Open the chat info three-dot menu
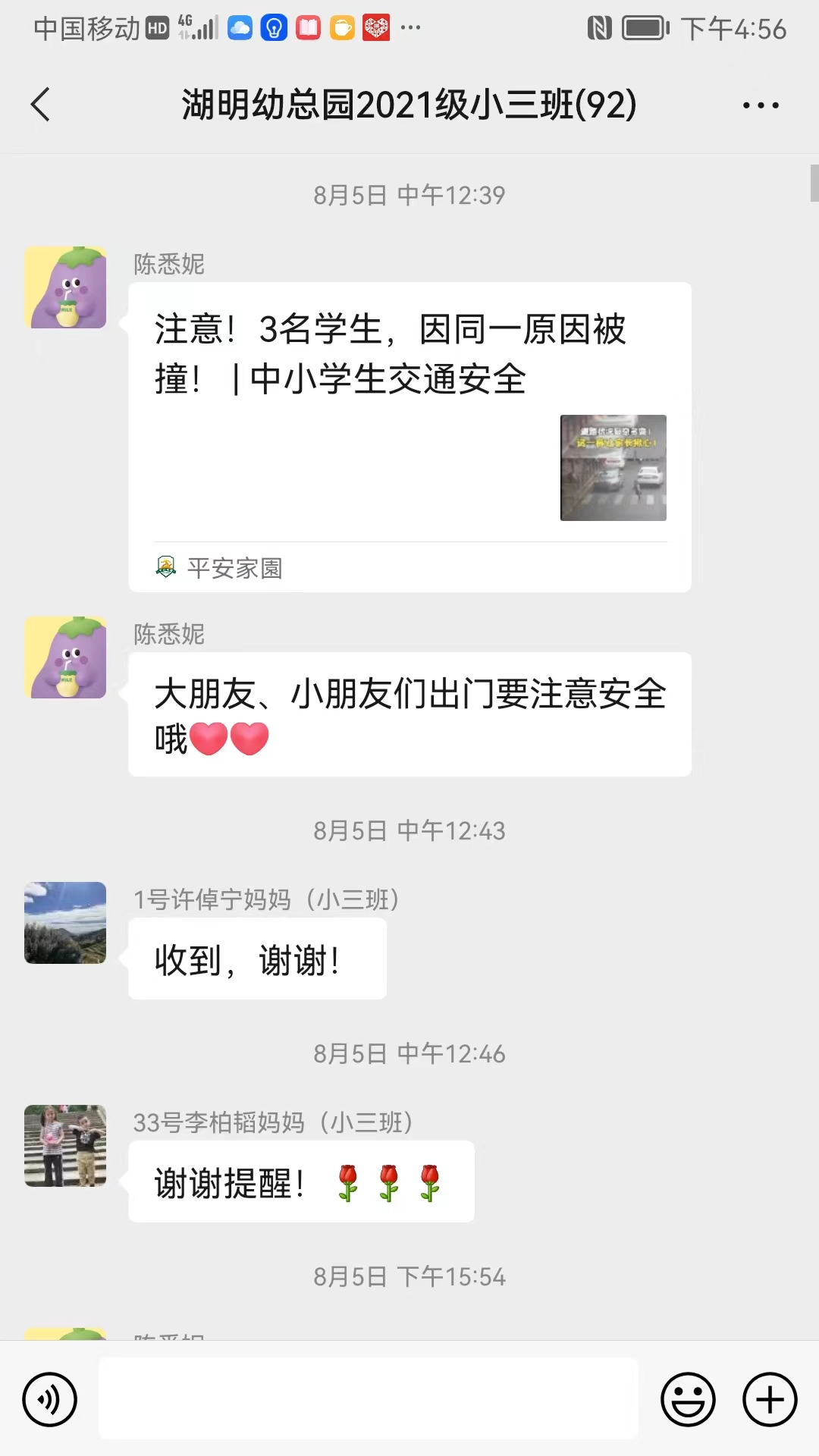 pyautogui.click(x=761, y=105)
